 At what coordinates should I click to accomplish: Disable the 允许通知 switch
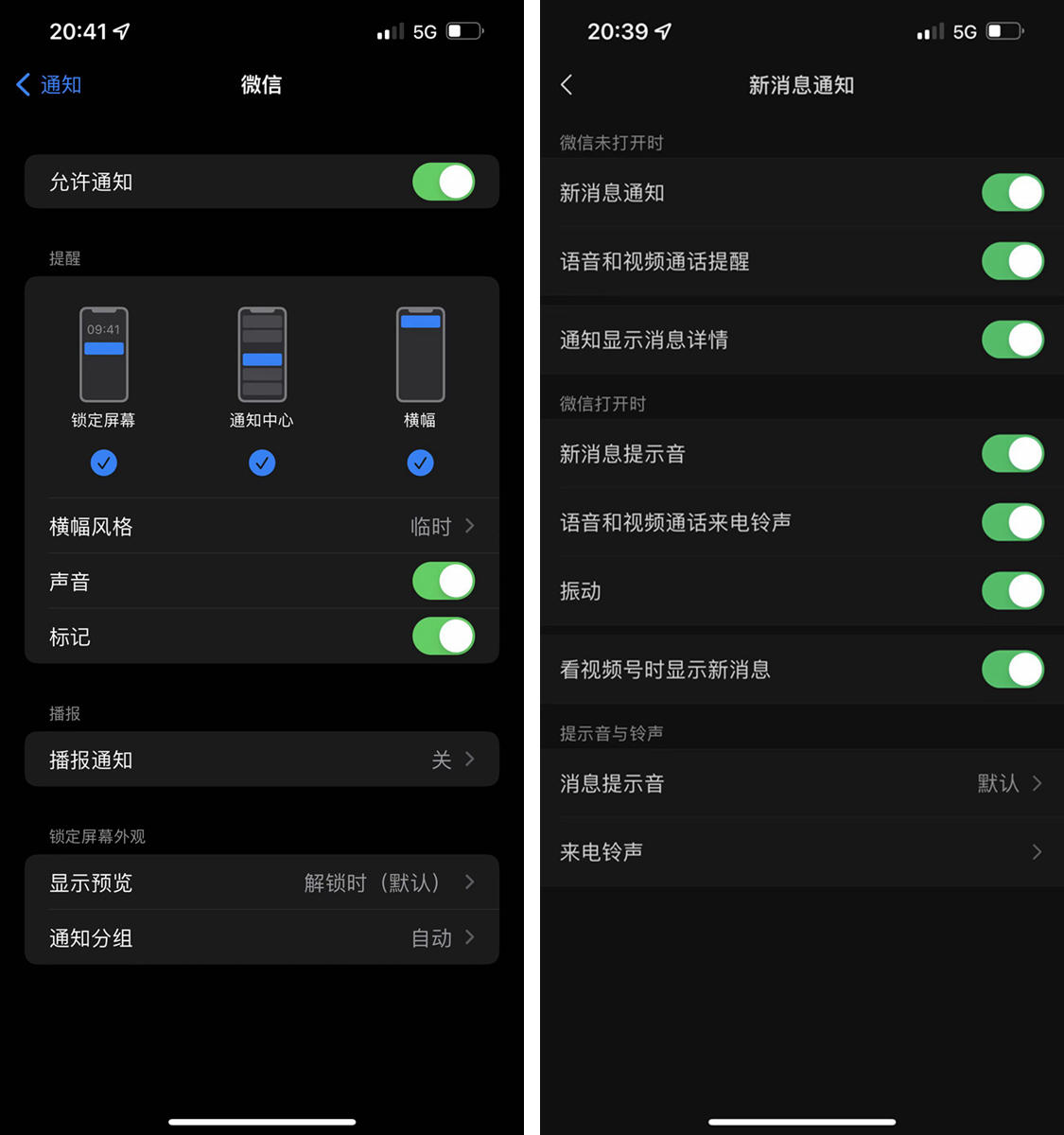click(x=444, y=182)
